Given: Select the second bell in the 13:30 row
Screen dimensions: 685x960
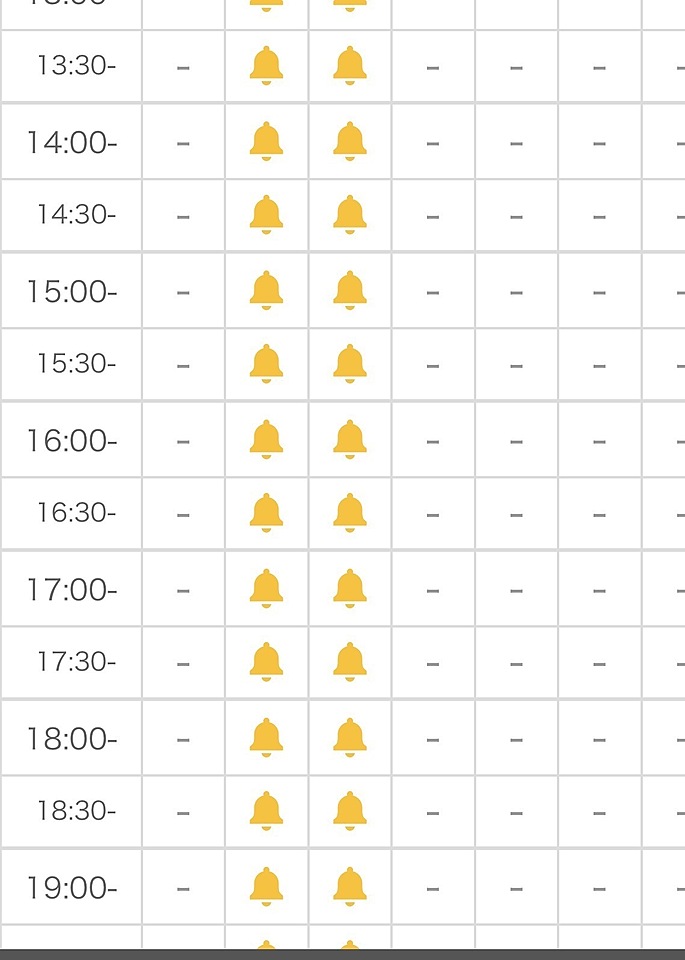Looking at the screenshot, I should pyautogui.click(x=349, y=66).
